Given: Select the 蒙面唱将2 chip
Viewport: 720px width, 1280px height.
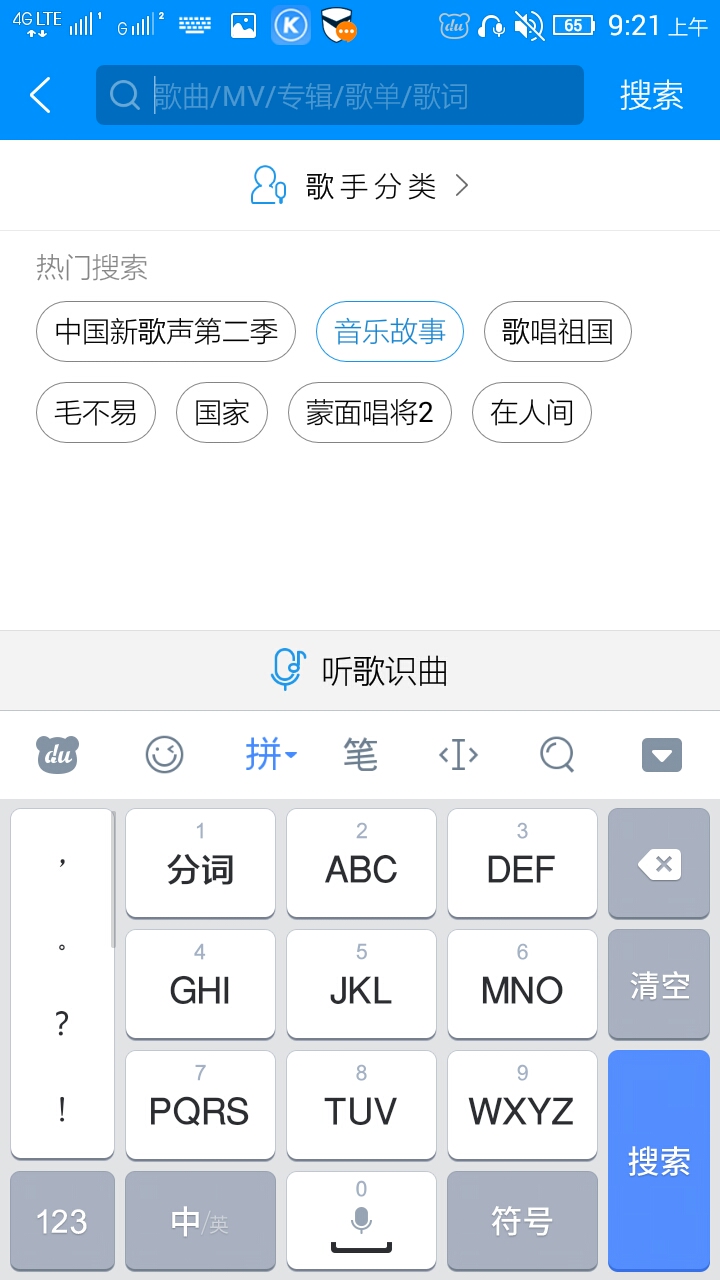Looking at the screenshot, I should pos(370,413).
